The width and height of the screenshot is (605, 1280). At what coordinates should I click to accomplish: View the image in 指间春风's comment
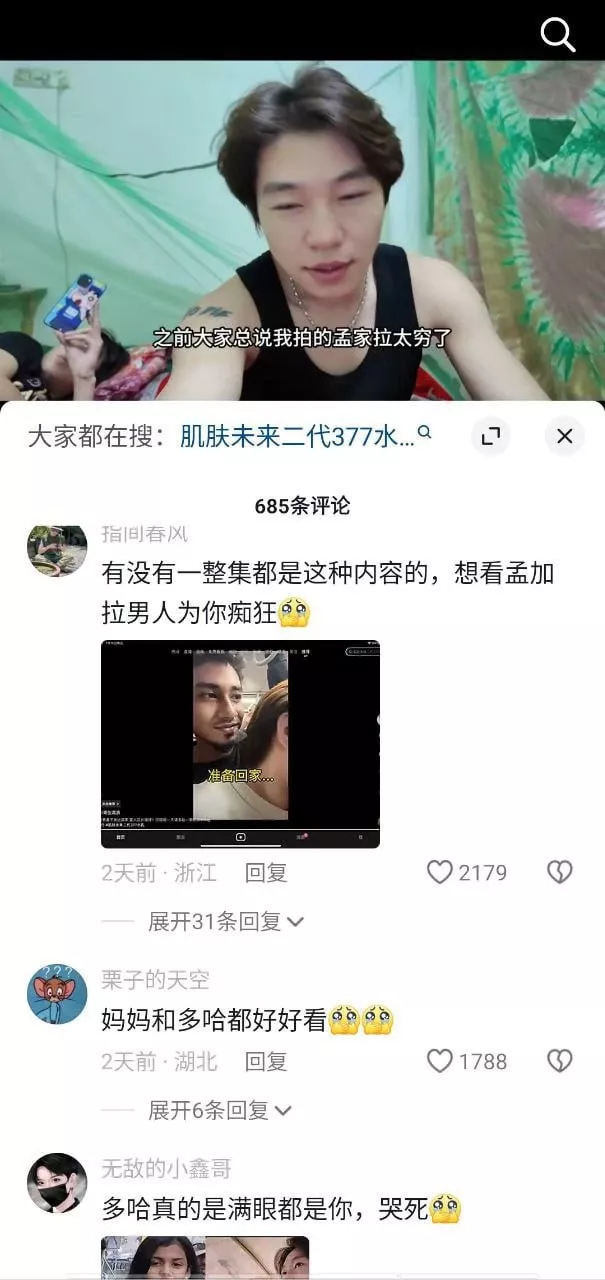(x=240, y=744)
